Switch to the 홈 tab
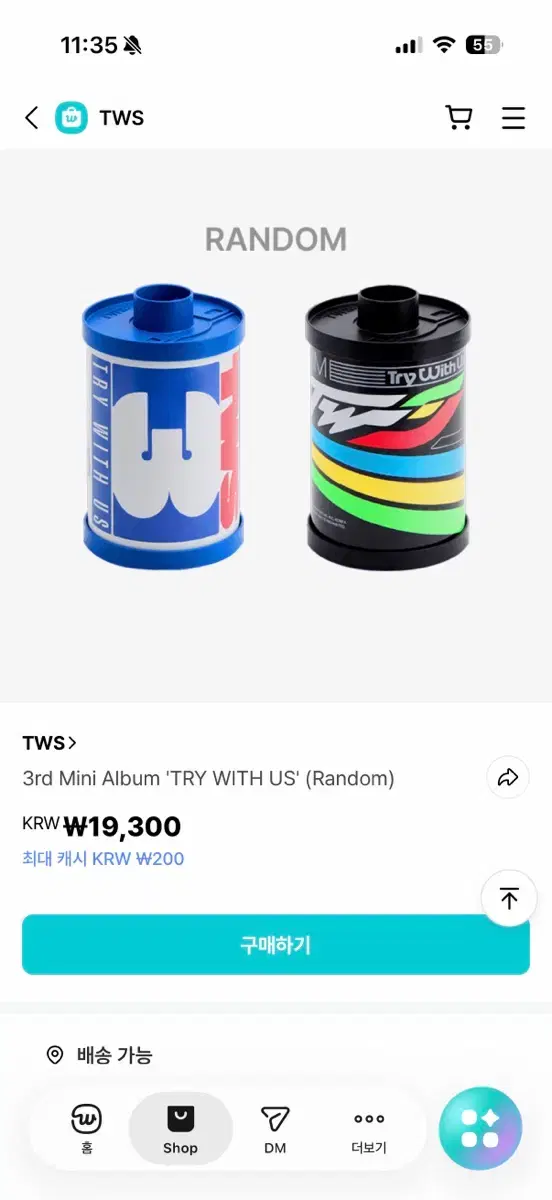Viewport: 552px width, 1200px height. point(87,1130)
